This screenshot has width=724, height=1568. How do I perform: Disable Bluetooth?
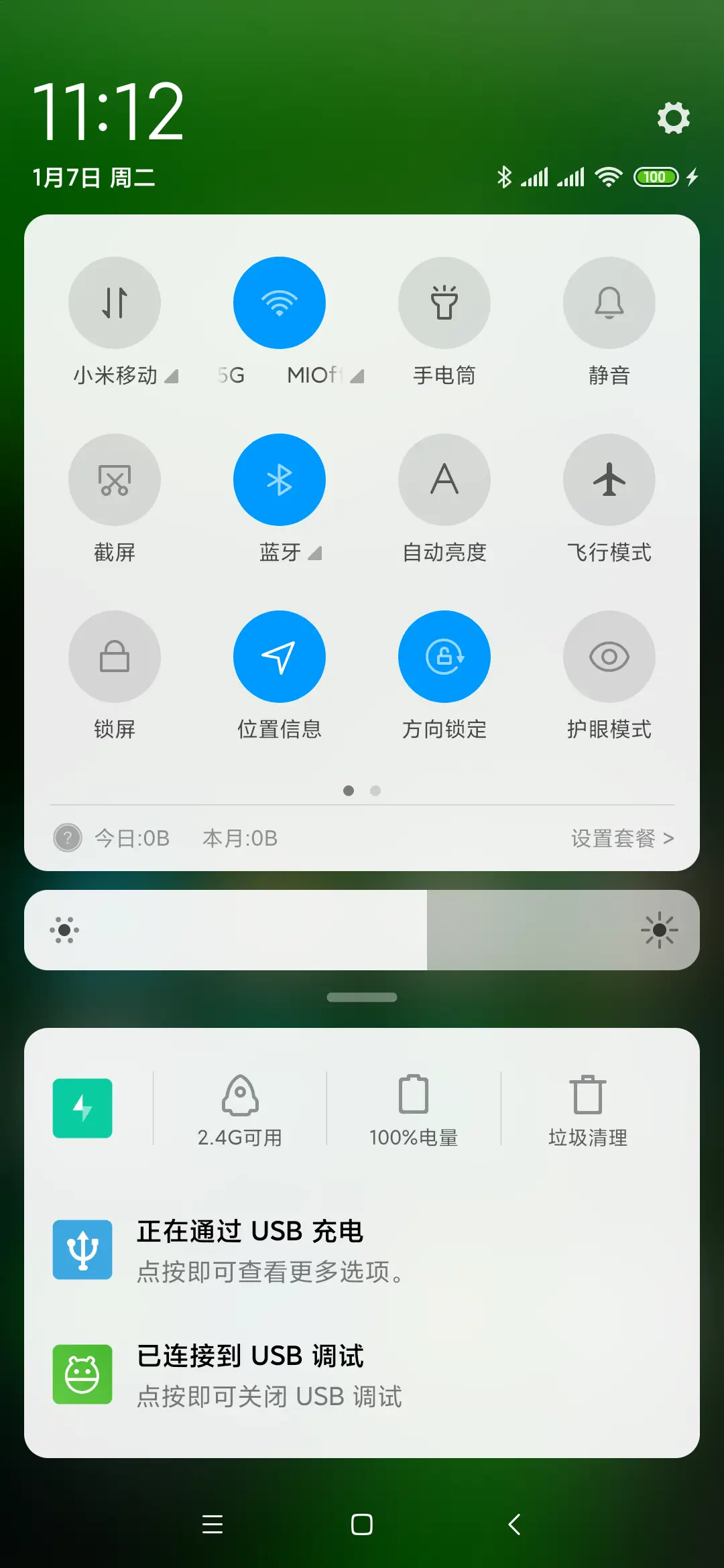280,480
